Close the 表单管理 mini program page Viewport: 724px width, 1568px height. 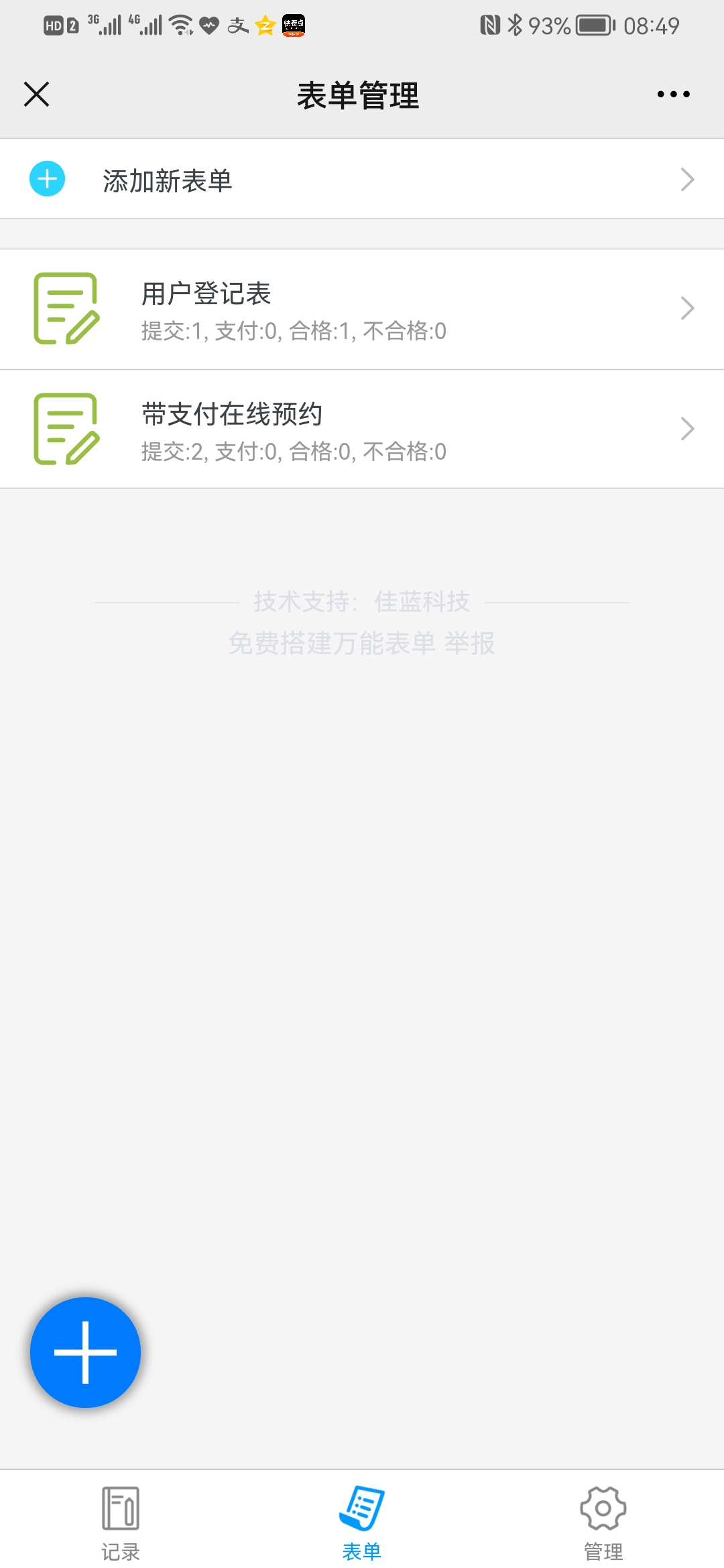(36, 94)
